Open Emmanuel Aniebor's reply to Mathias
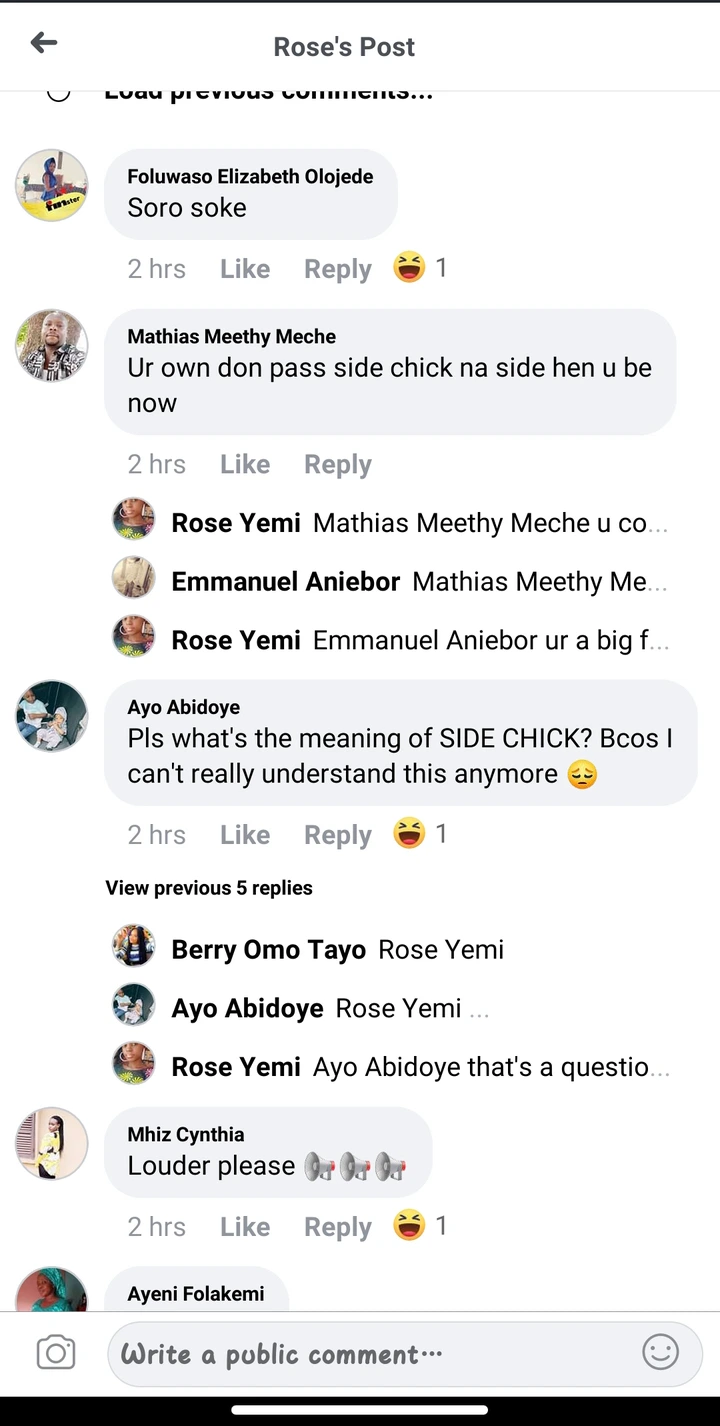Image resolution: width=720 pixels, height=1426 pixels. (418, 581)
